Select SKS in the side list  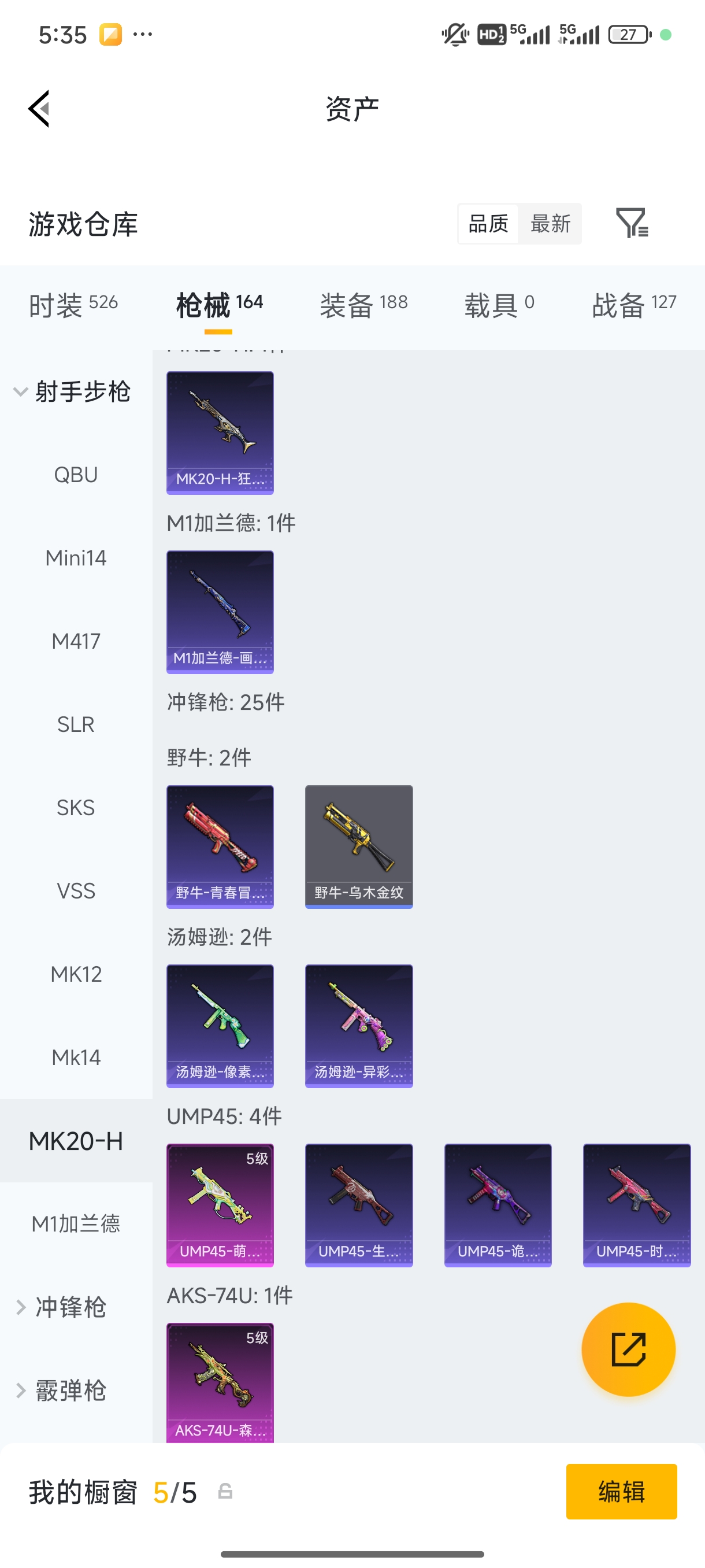[x=76, y=807]
